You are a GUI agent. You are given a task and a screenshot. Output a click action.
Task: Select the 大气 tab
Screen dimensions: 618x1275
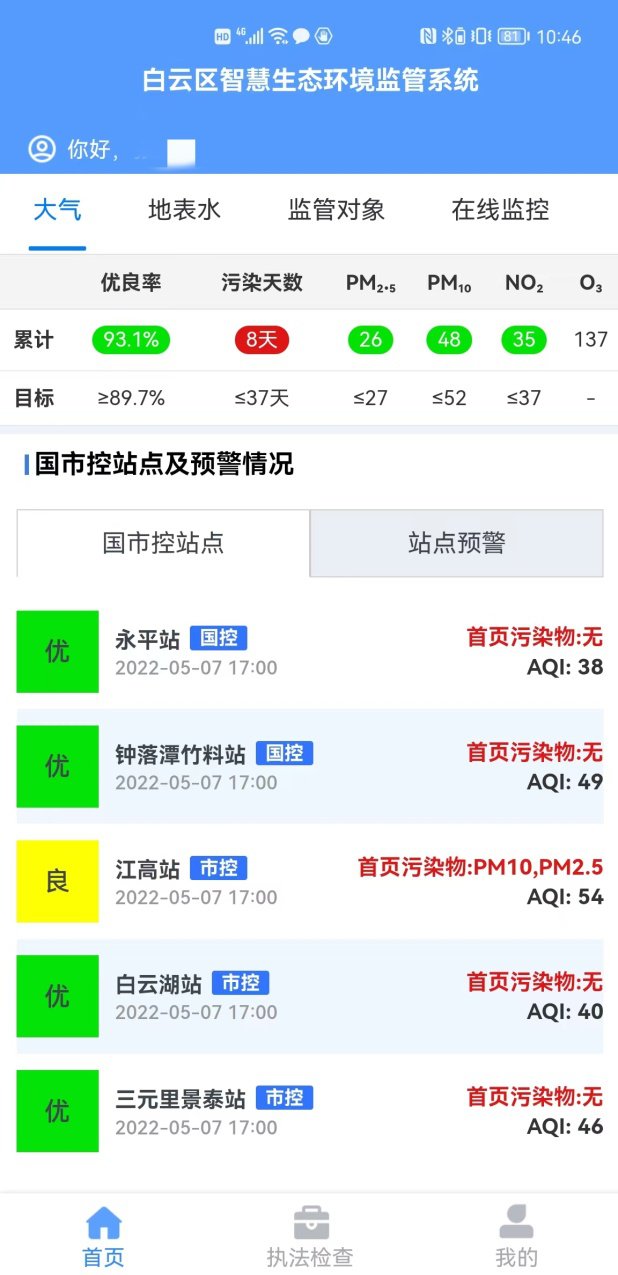pyautogui.click(x=57, y=210)
